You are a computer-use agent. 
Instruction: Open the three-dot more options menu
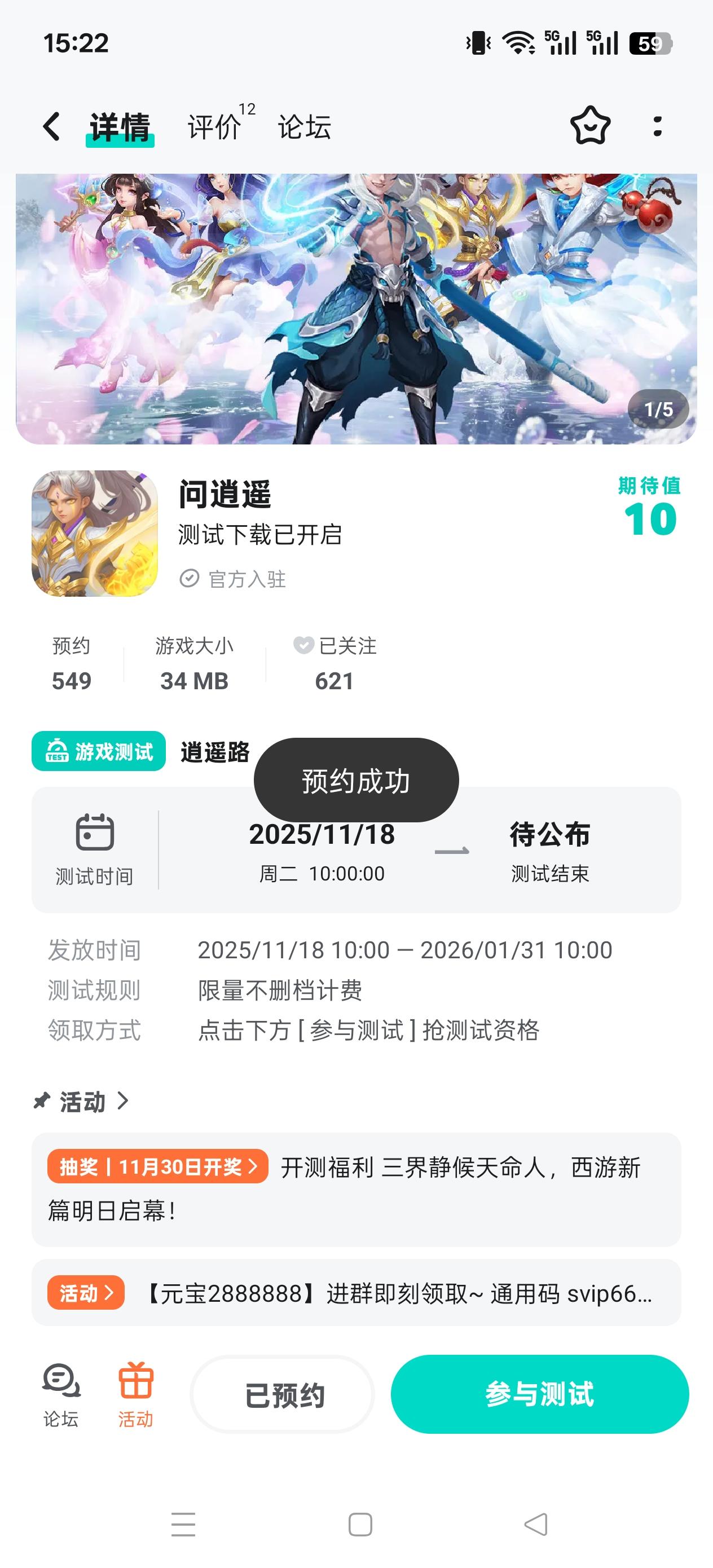(657, 126)
